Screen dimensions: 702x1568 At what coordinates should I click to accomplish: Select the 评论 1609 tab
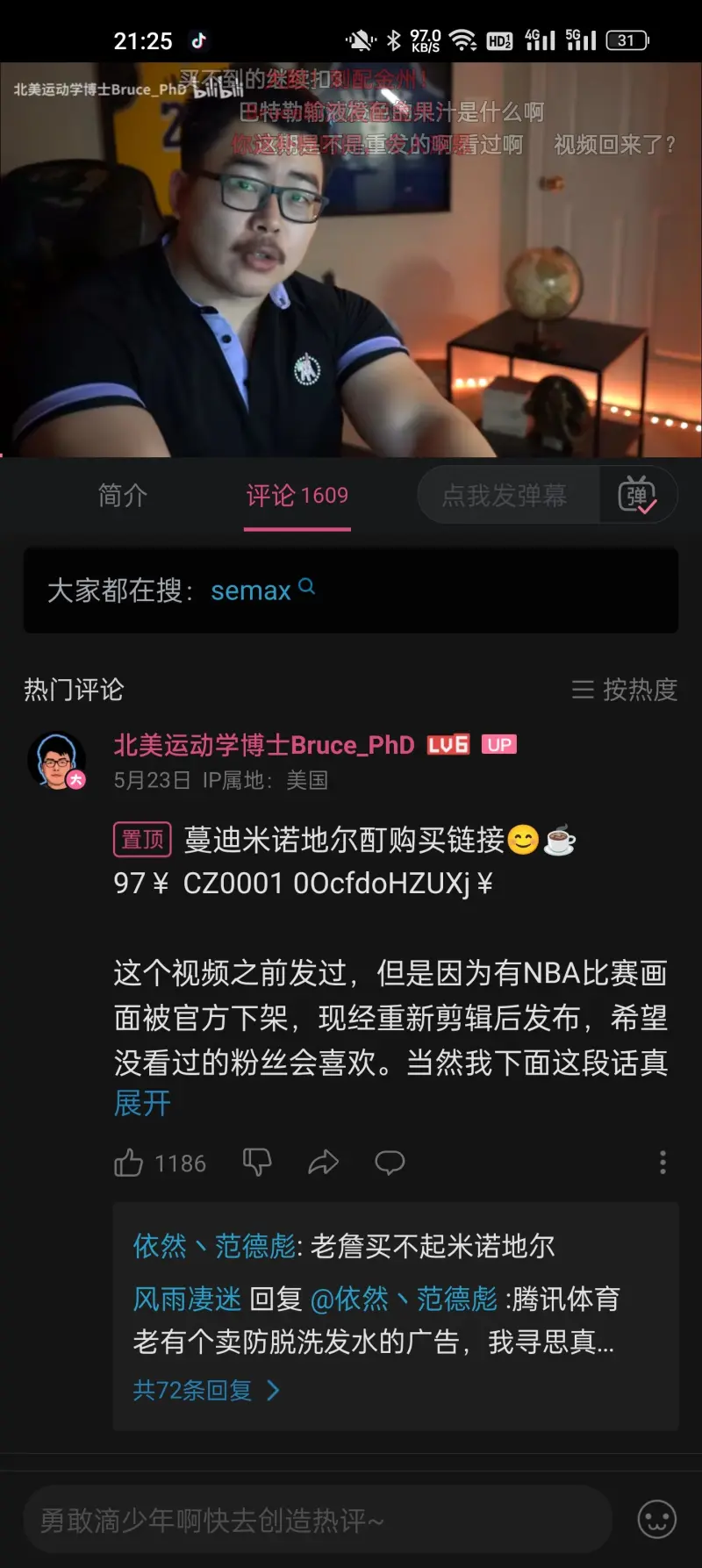coord(297,496)
